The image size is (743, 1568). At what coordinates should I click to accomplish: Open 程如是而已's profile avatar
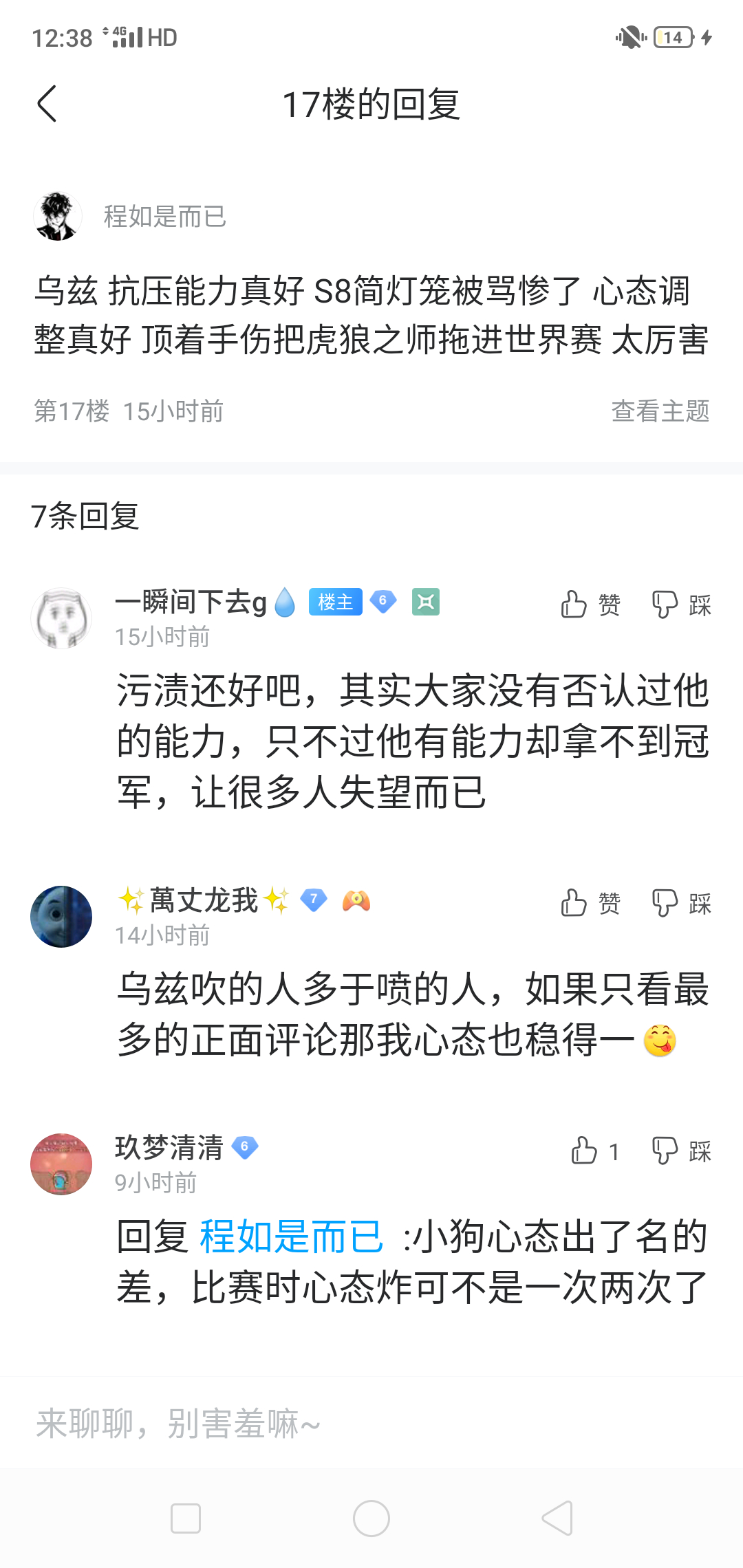pyautogui.click(x=58, y=216)
